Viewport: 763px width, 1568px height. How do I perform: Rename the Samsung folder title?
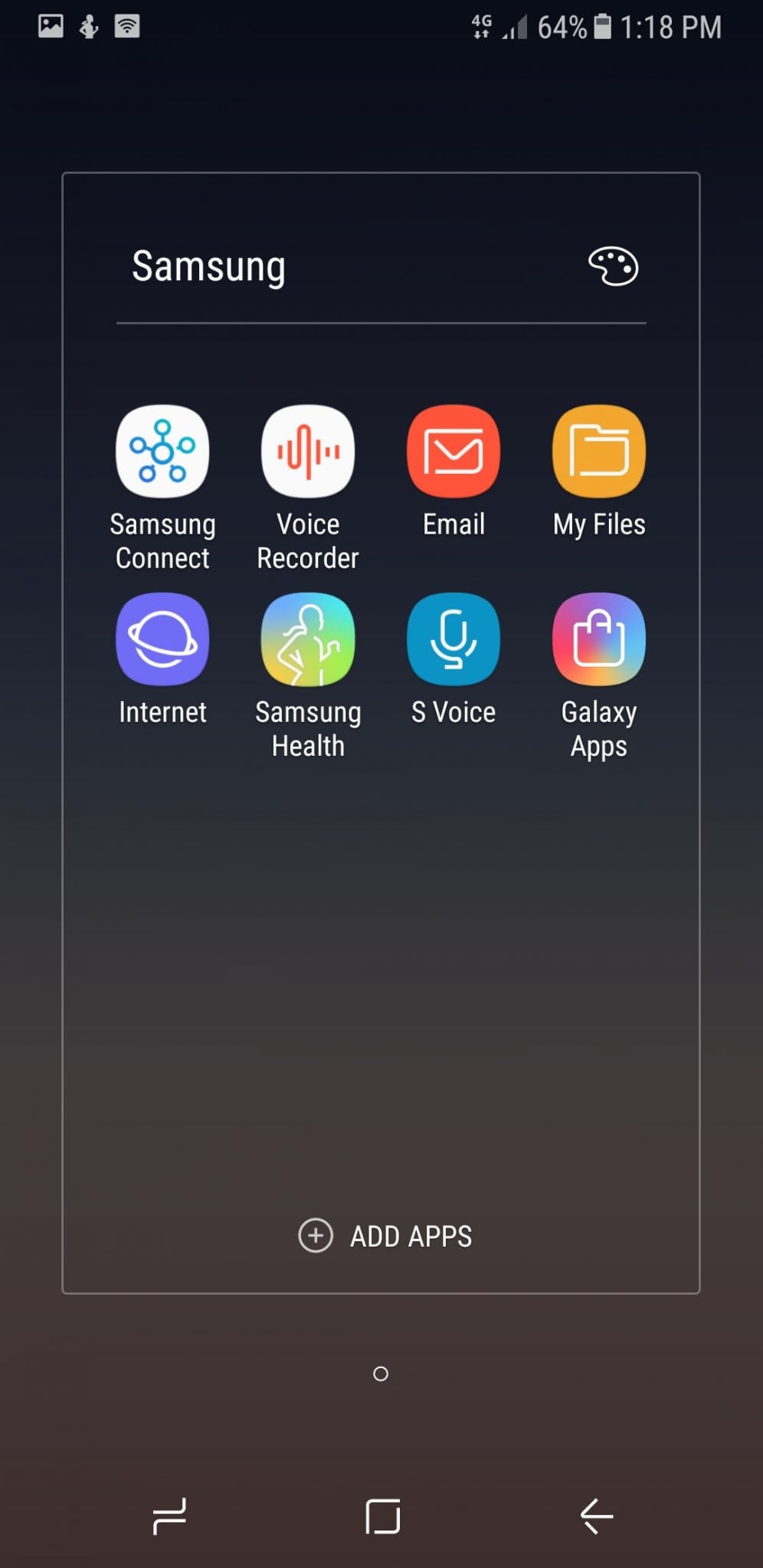[x=208, y=266]
